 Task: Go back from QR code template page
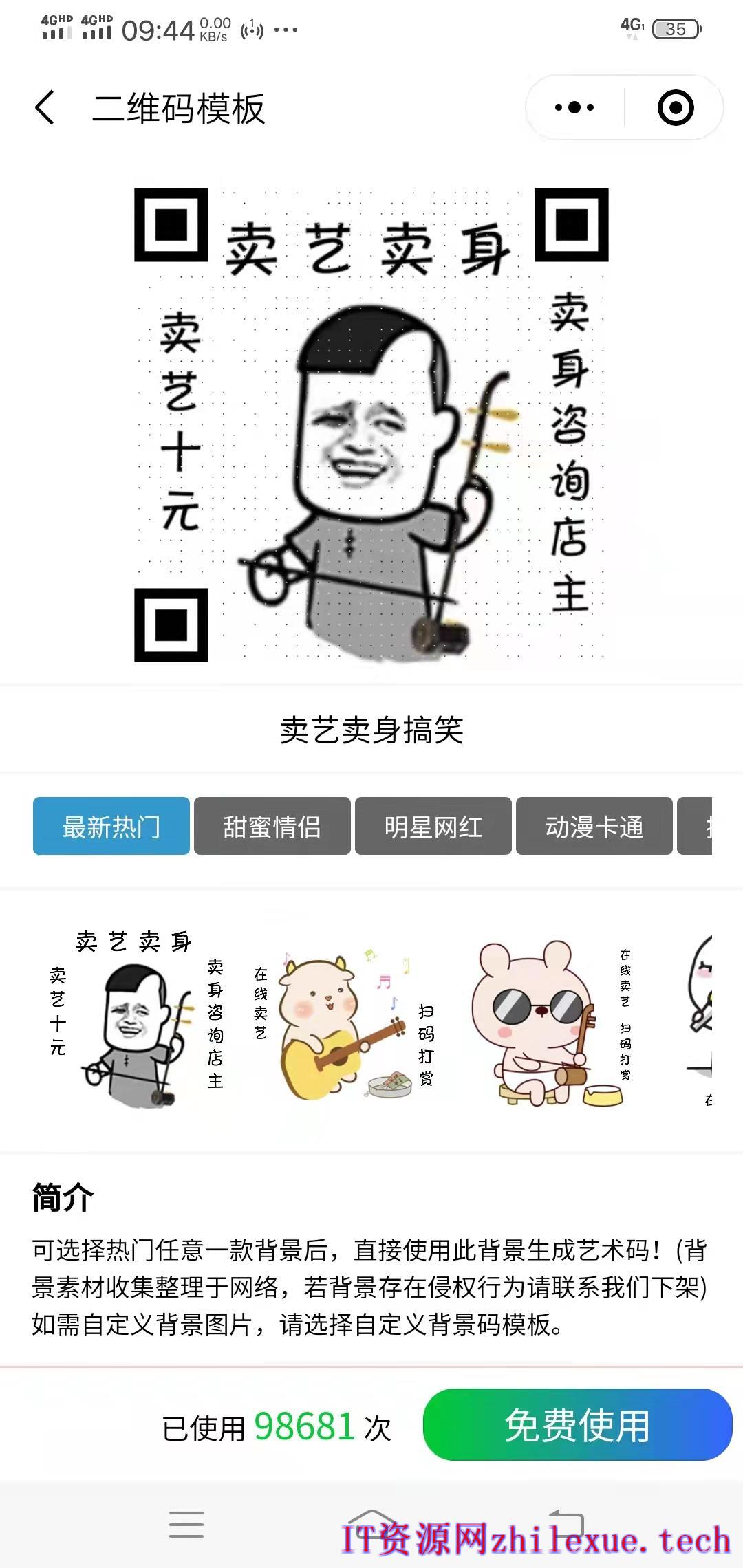[45, 108]
